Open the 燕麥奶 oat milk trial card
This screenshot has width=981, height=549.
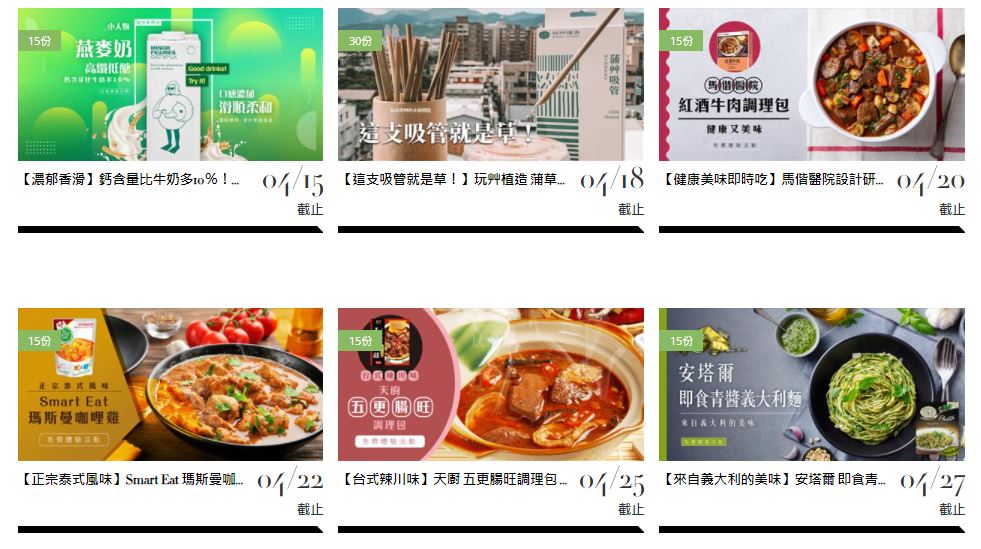[x=170, y=85]
